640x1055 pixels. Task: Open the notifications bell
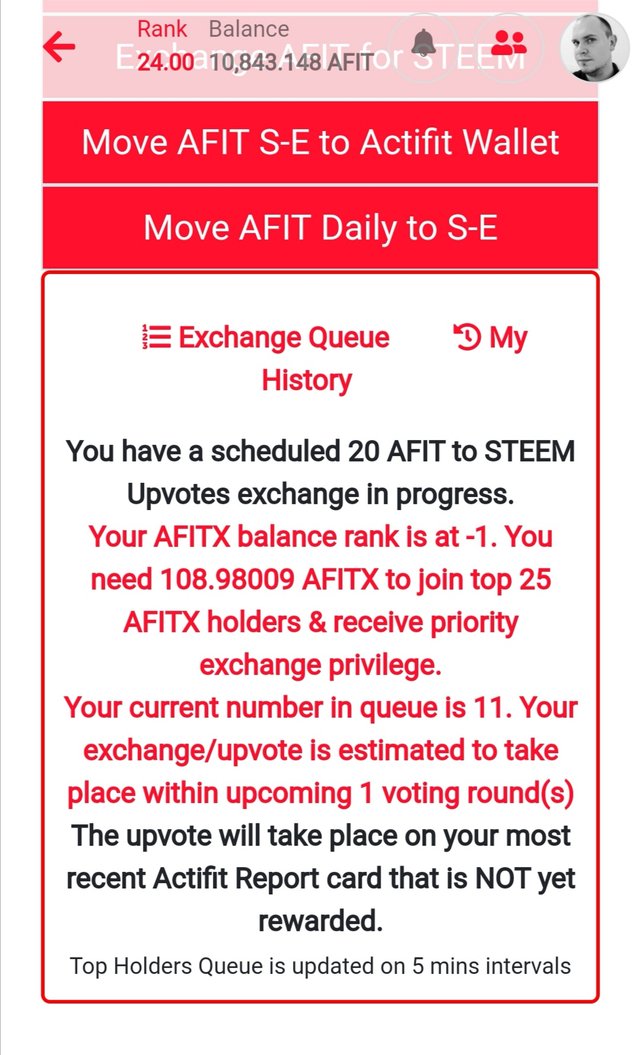click(424, 42)
